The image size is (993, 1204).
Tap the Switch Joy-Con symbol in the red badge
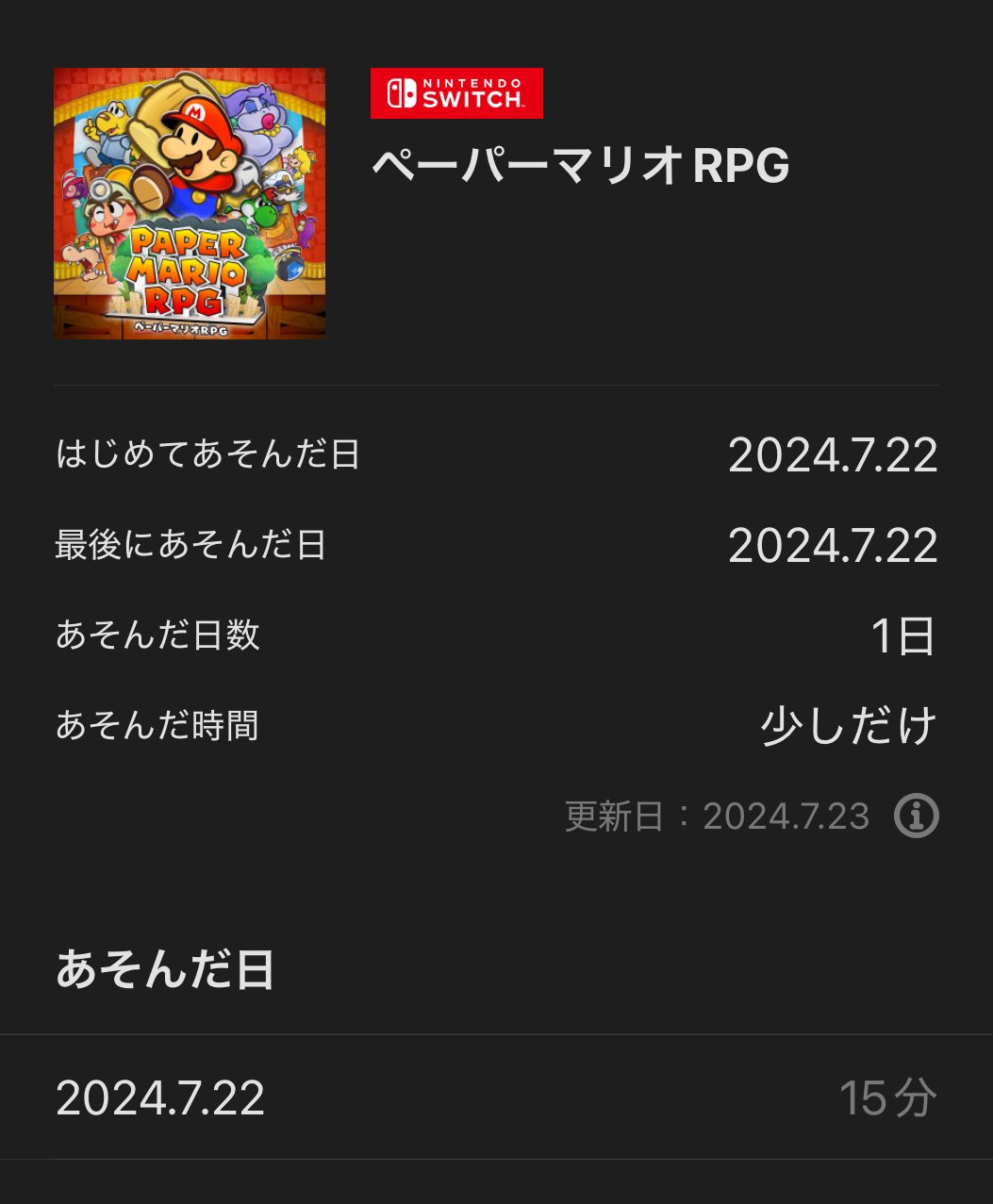tap(403, 92)
